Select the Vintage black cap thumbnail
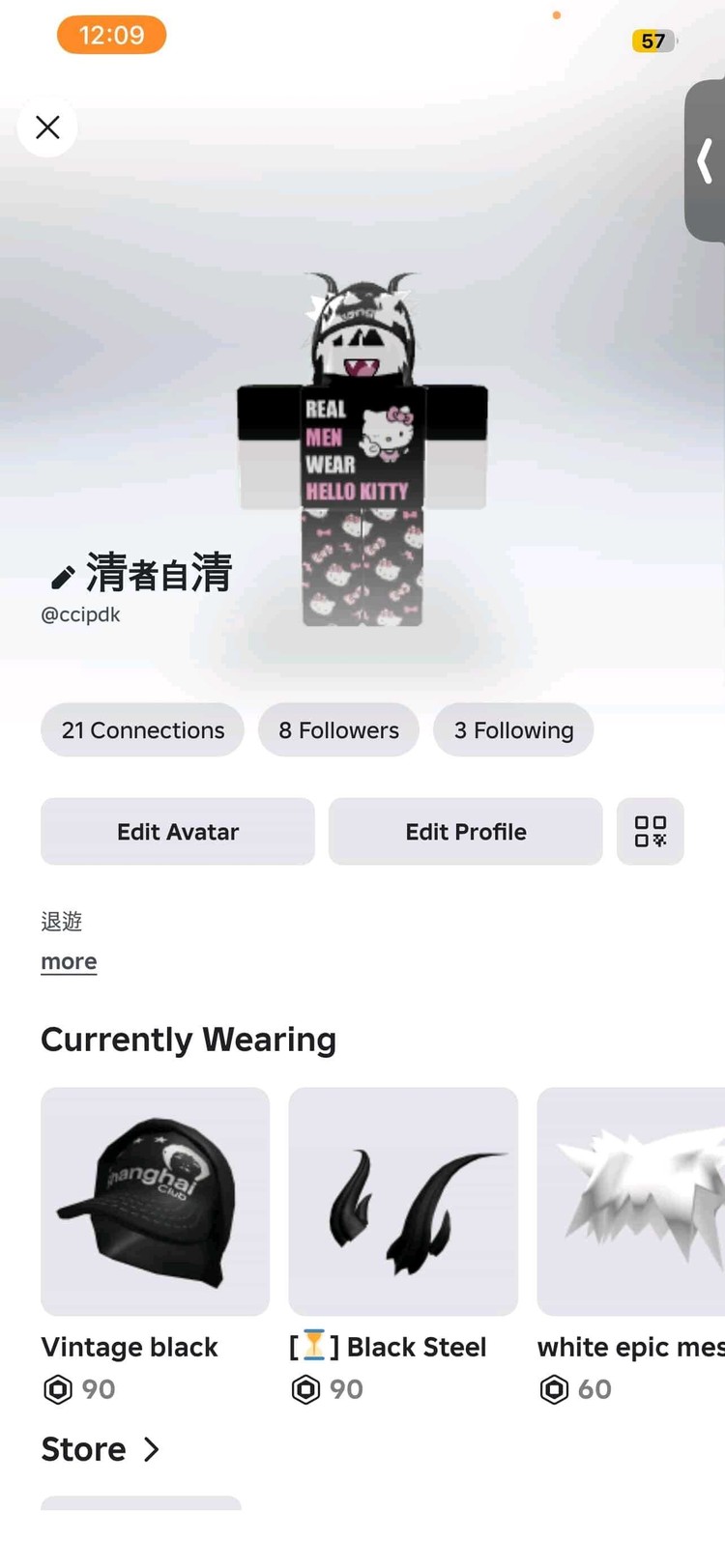The width and height of the screenshot is (725, 1568). pyautogui.click(x=155, y=1202)
